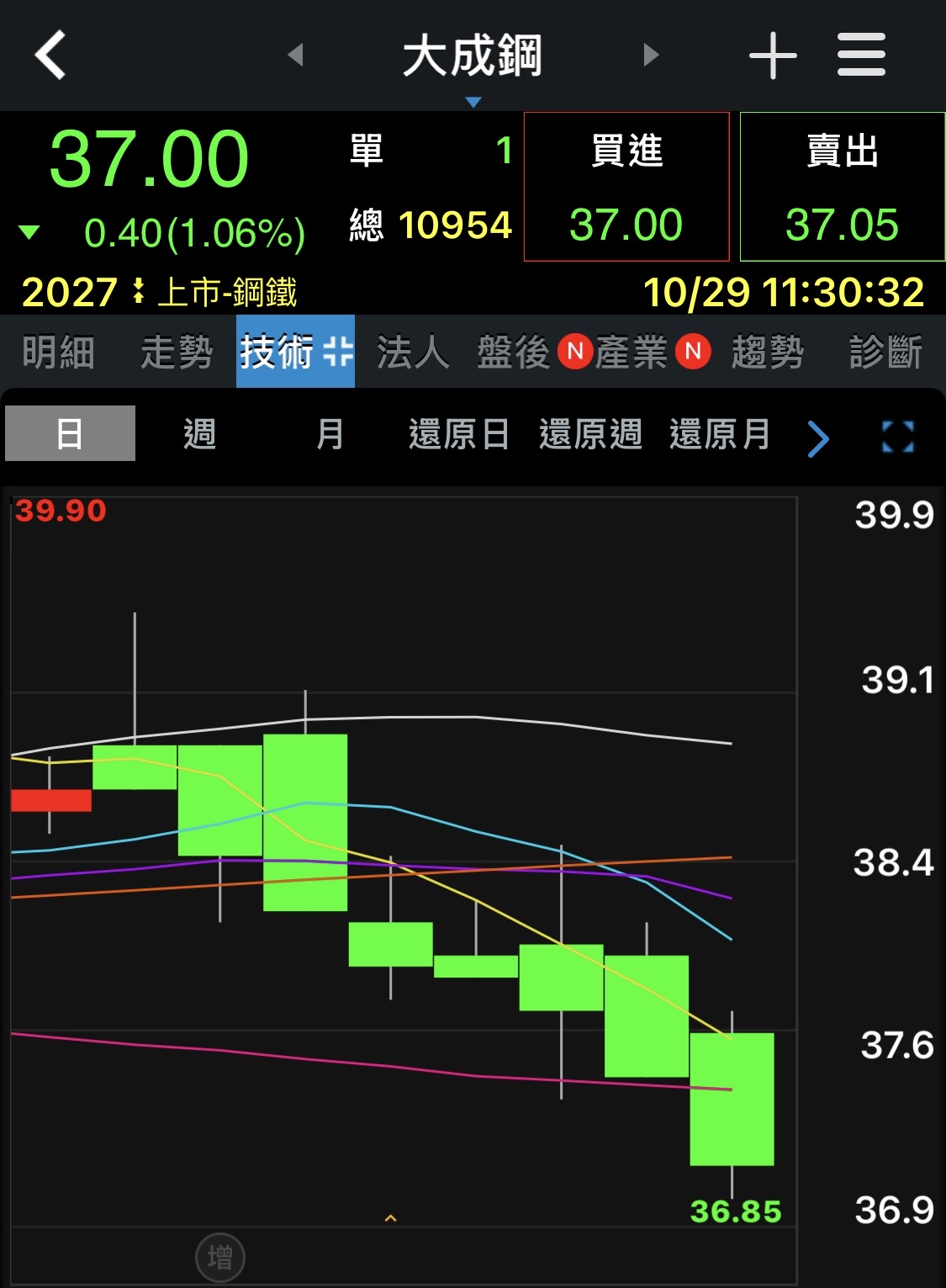Select the 月 chart period
Image resolution: width=946 pixels, height=1288 pixels.
click(x=330, y=434)
